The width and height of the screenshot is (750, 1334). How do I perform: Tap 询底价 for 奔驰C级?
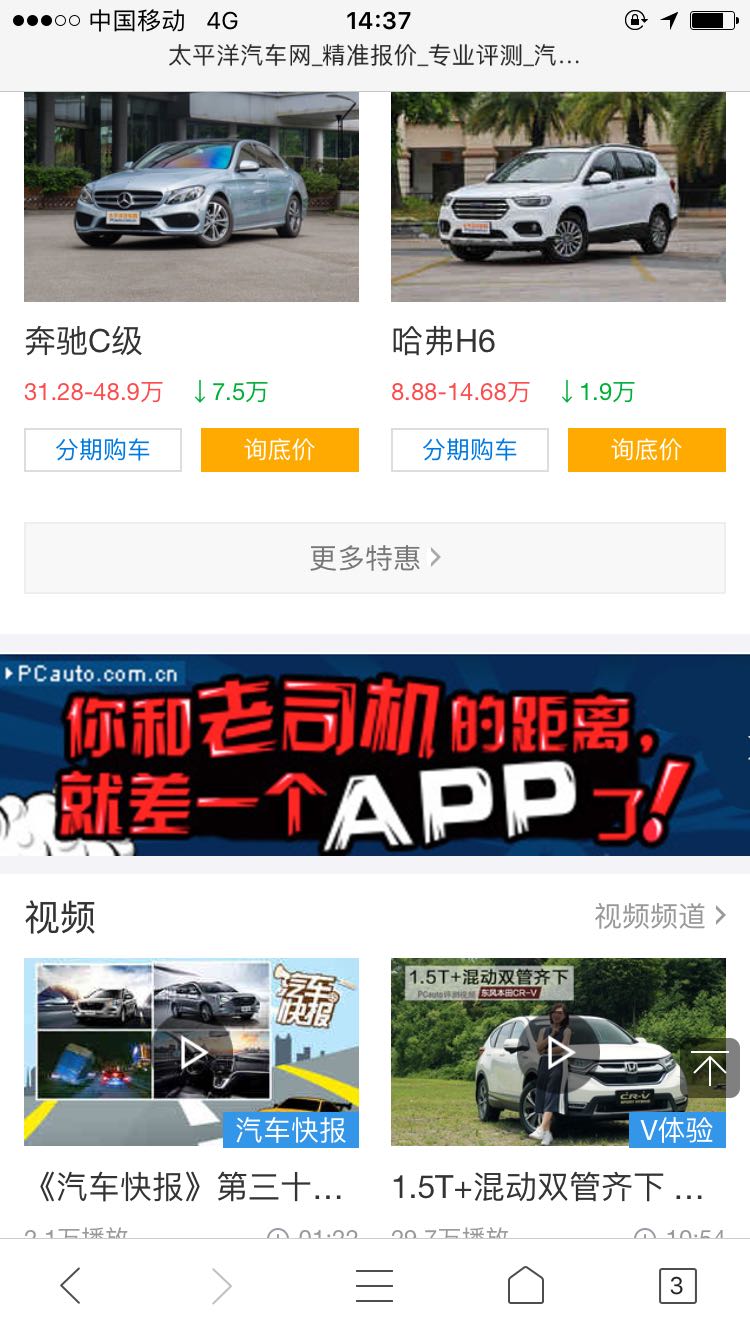click(280, 450)
